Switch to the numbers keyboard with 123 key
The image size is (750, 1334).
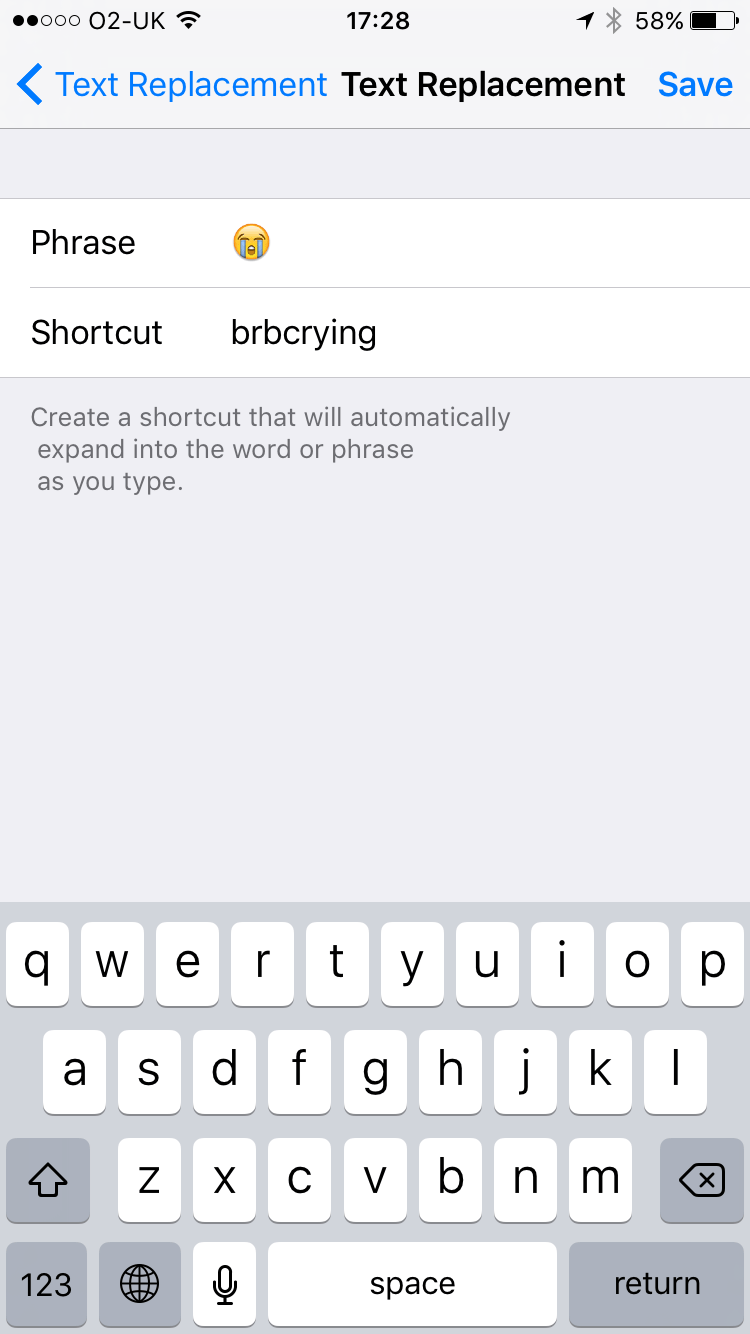(x=46, y=1284)
